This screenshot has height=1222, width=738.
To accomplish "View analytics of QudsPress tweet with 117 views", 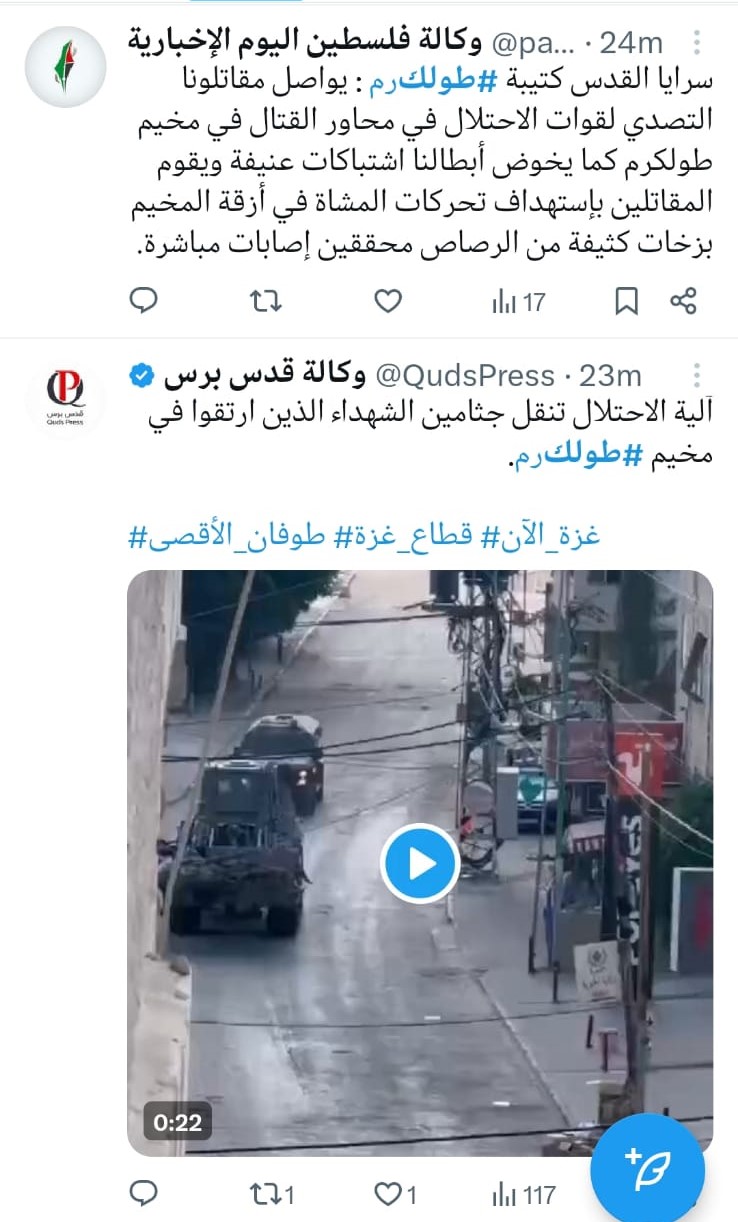I will [x=524, y=1193].
